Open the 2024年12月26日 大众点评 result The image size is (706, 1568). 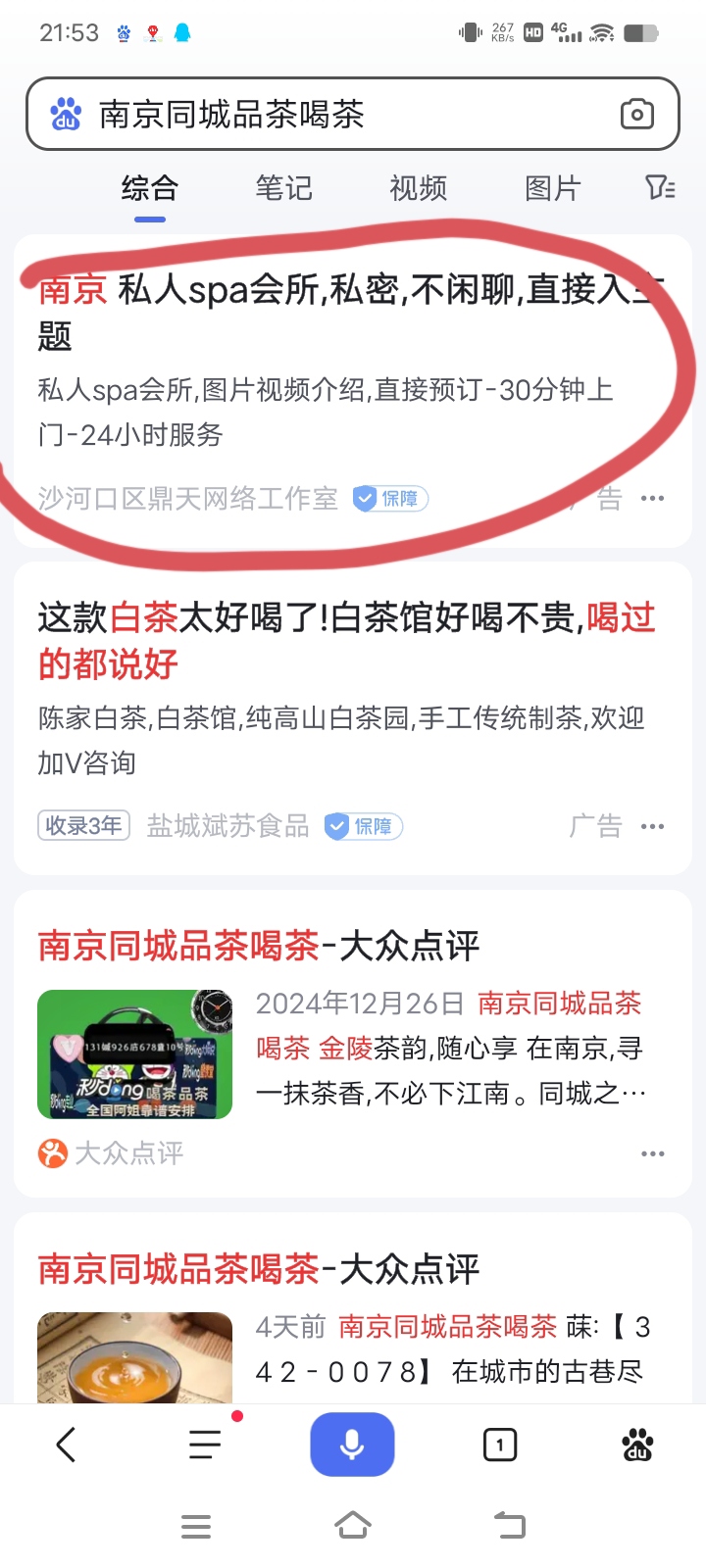(x=259, y=946)
